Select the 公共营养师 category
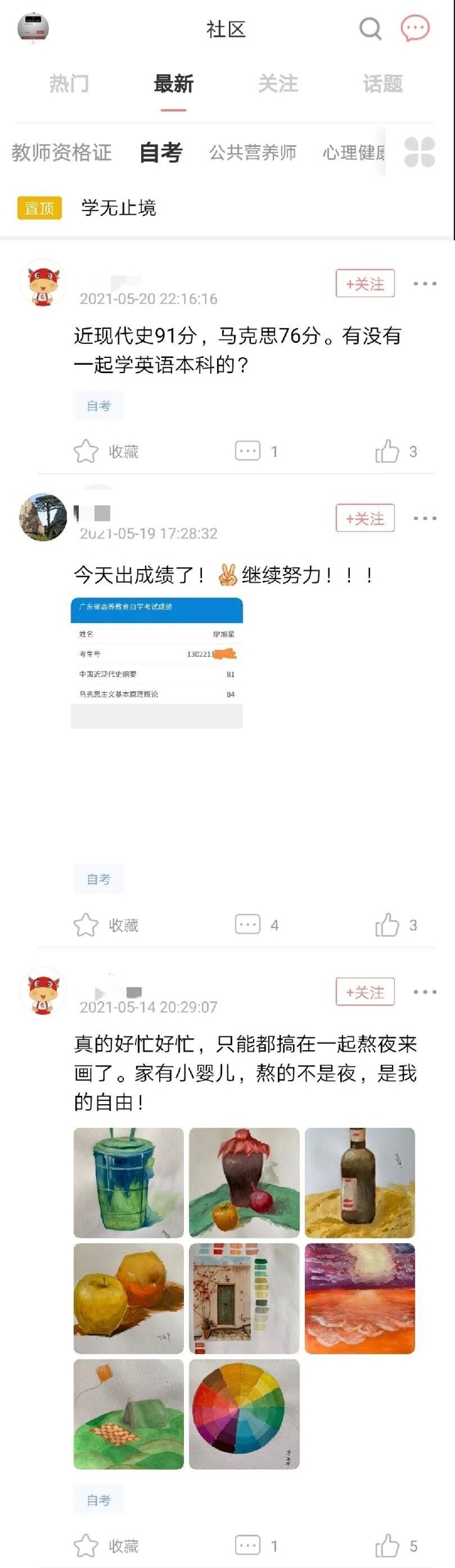 (x=252, y=152)
